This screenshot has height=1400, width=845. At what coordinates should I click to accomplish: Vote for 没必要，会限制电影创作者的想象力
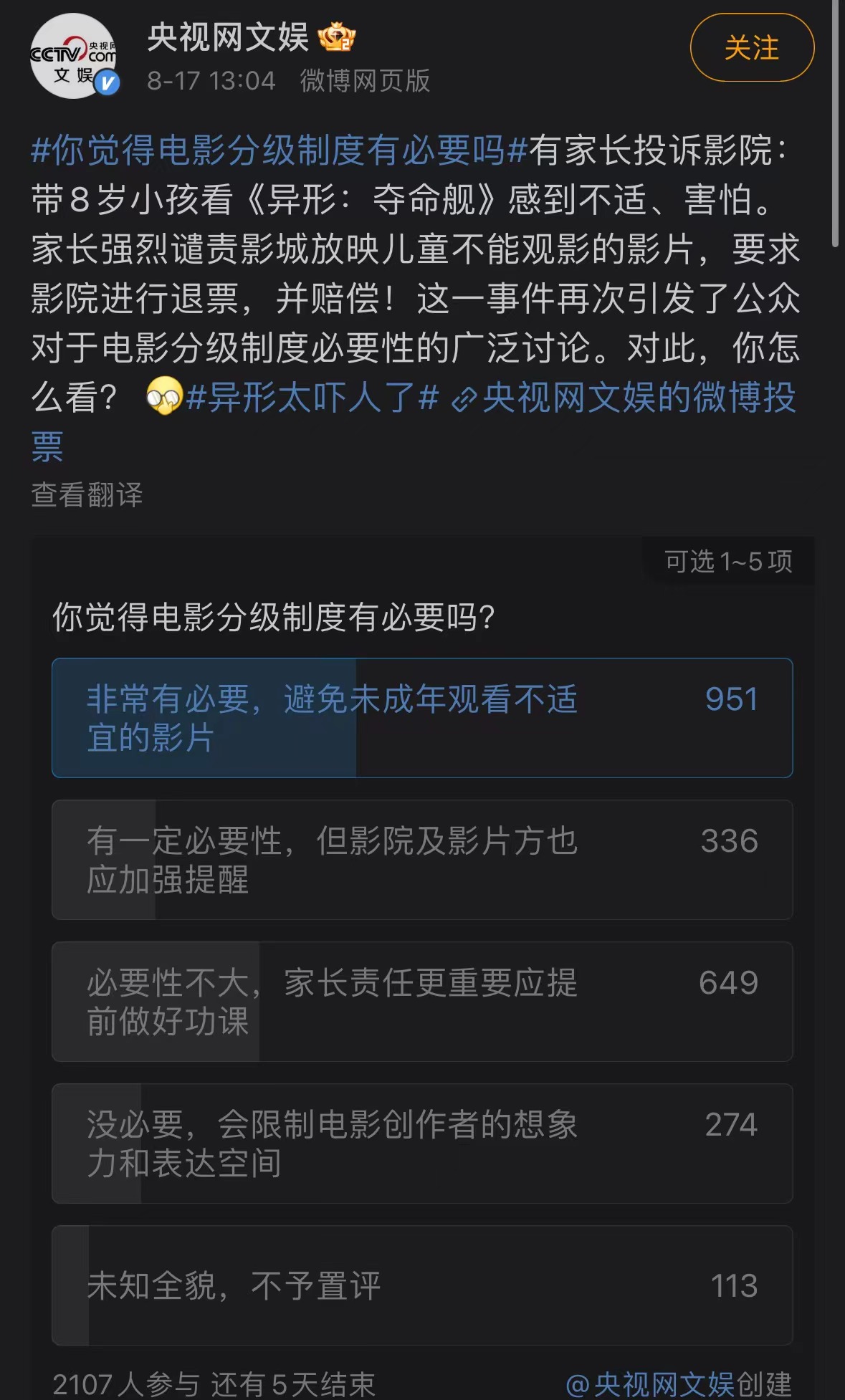(x=421, y=1144)
